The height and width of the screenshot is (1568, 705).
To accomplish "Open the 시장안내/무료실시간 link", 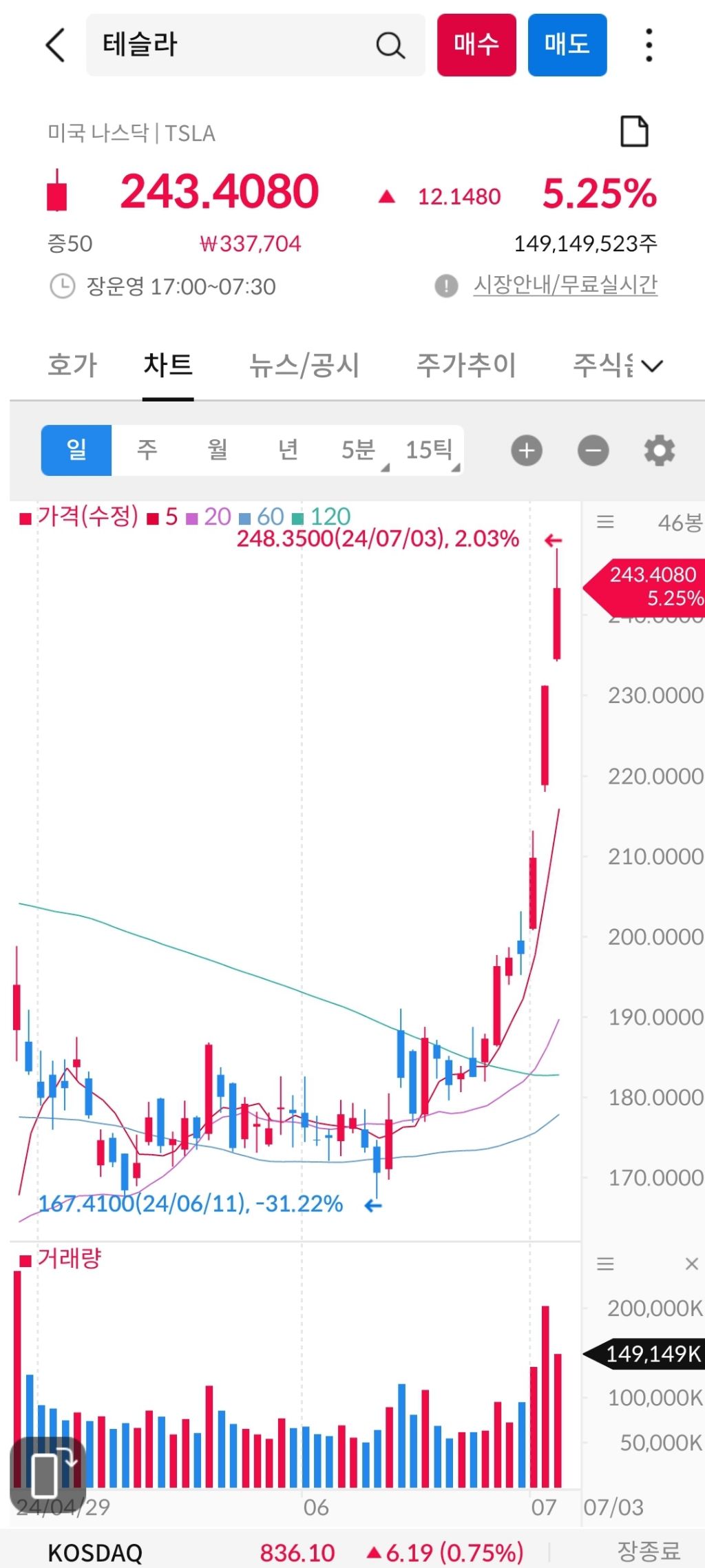I will pos(567,283).
